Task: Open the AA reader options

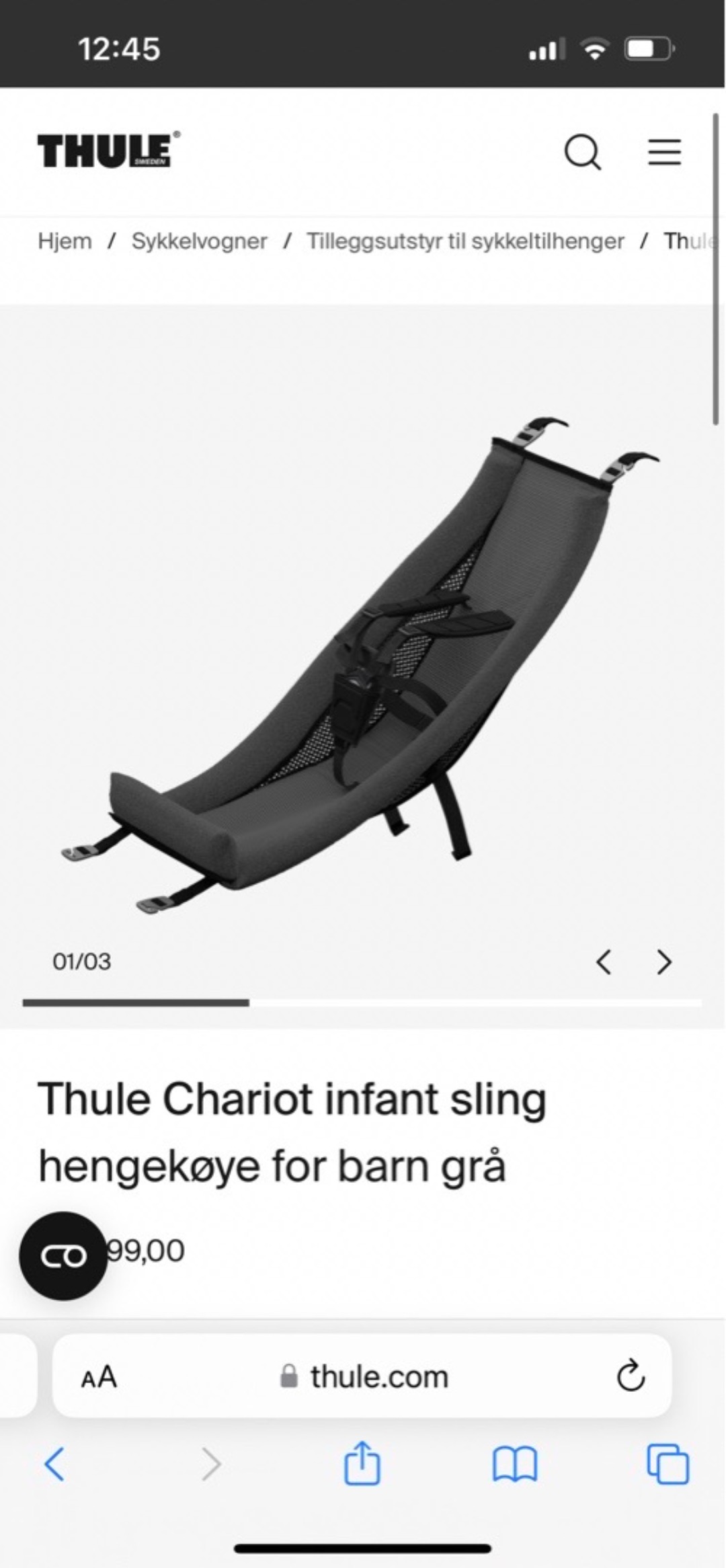Action: pyautogui.click(x=99, y=1377)
